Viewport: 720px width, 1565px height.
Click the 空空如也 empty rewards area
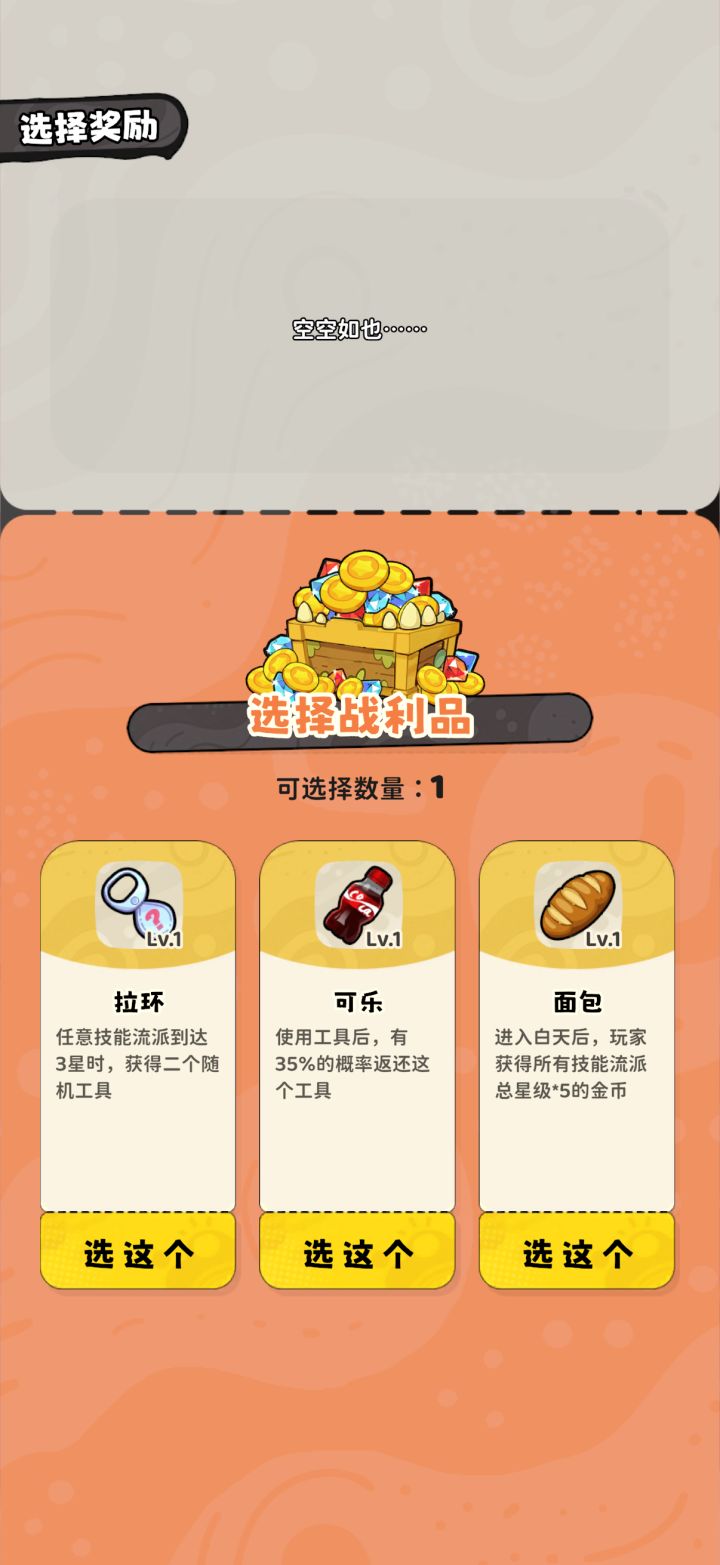coord(358,328)
